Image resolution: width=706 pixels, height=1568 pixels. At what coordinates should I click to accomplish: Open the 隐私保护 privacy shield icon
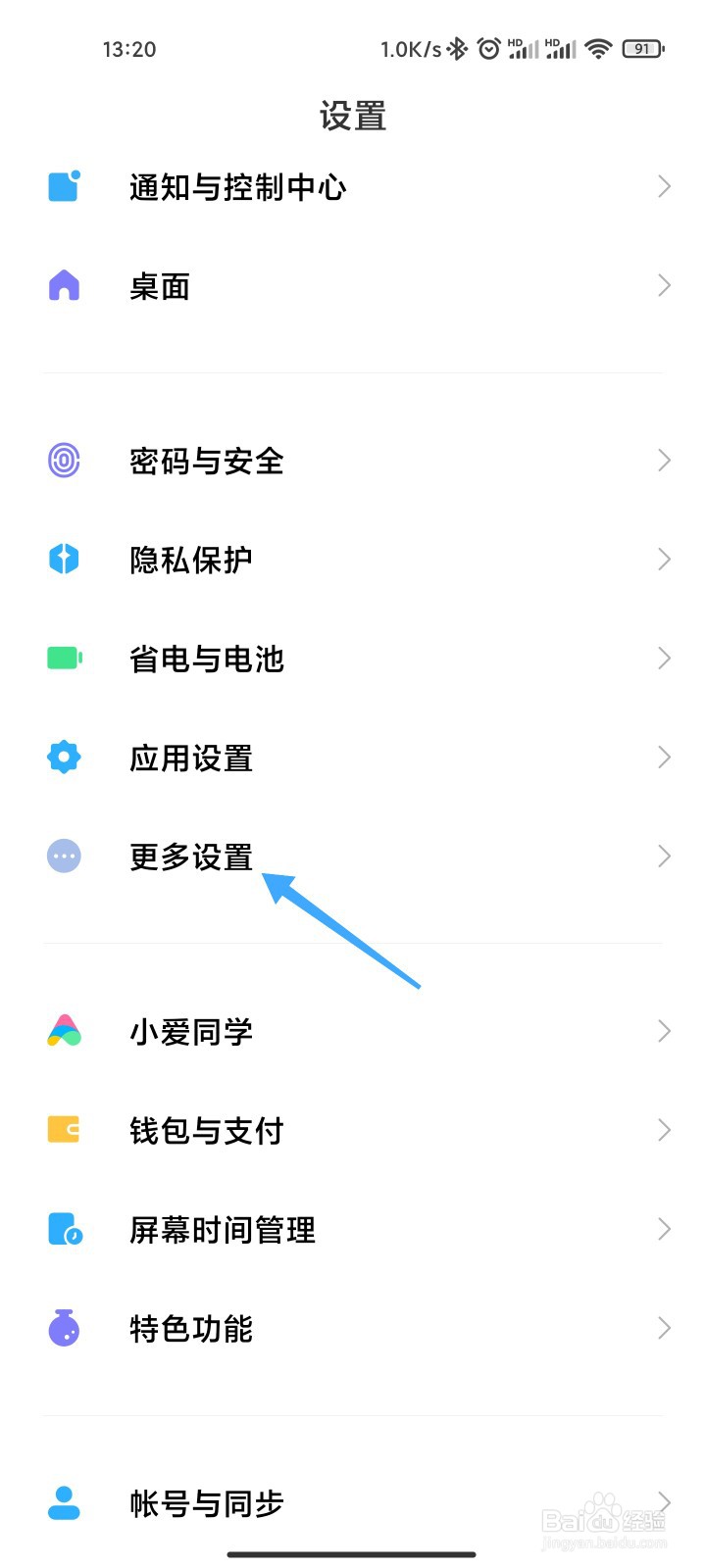click(x=63, y=559)
